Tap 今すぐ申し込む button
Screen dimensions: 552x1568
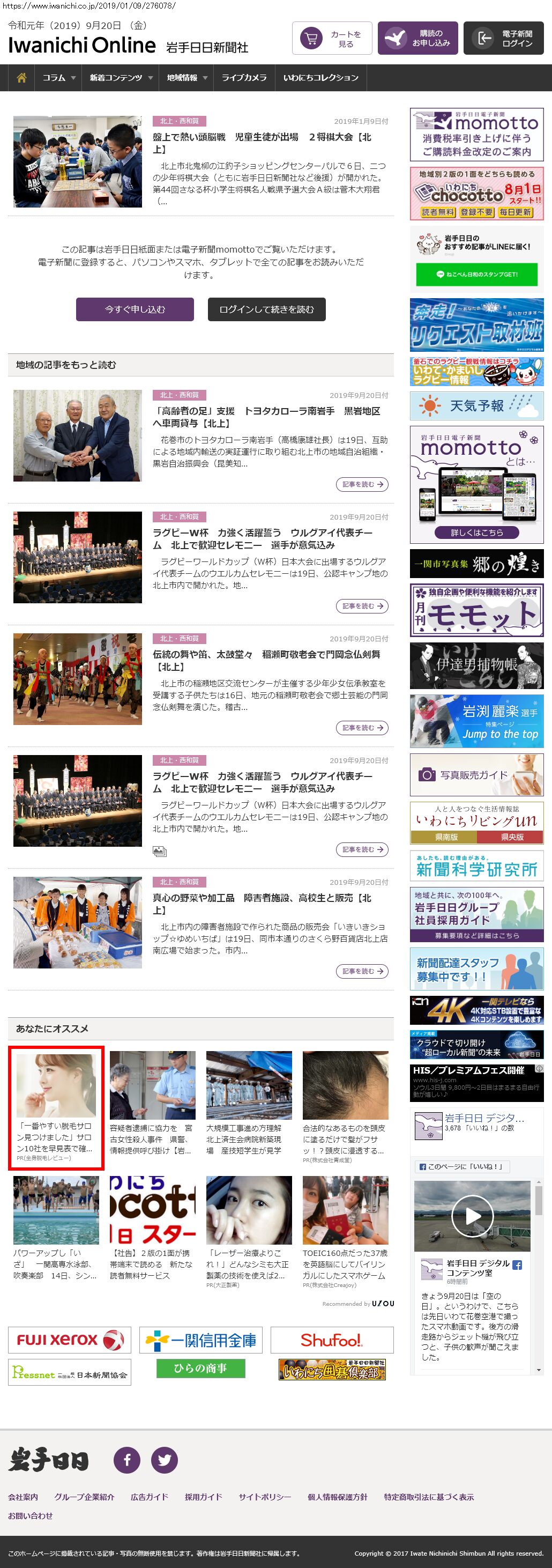135,309
